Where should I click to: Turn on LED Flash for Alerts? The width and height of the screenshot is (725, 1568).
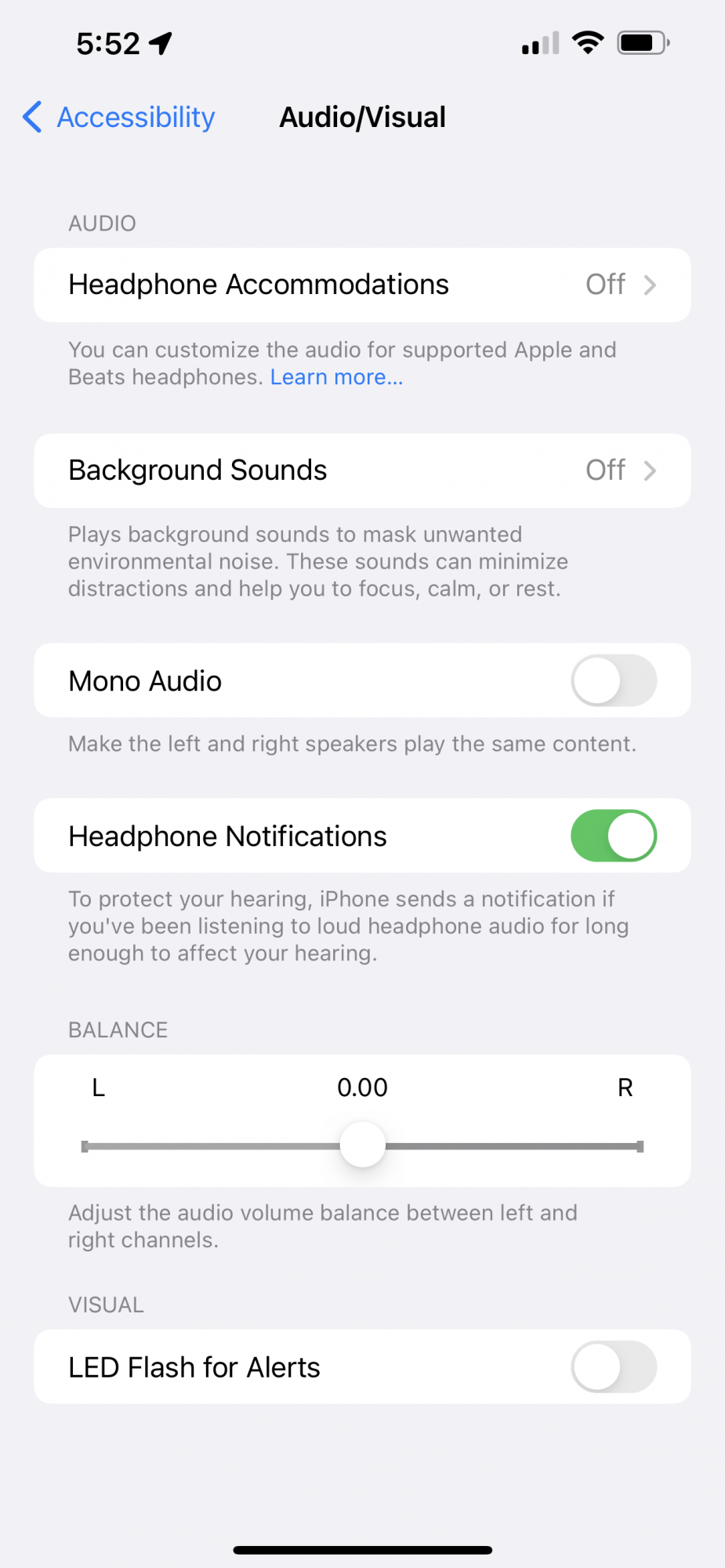613,1367
